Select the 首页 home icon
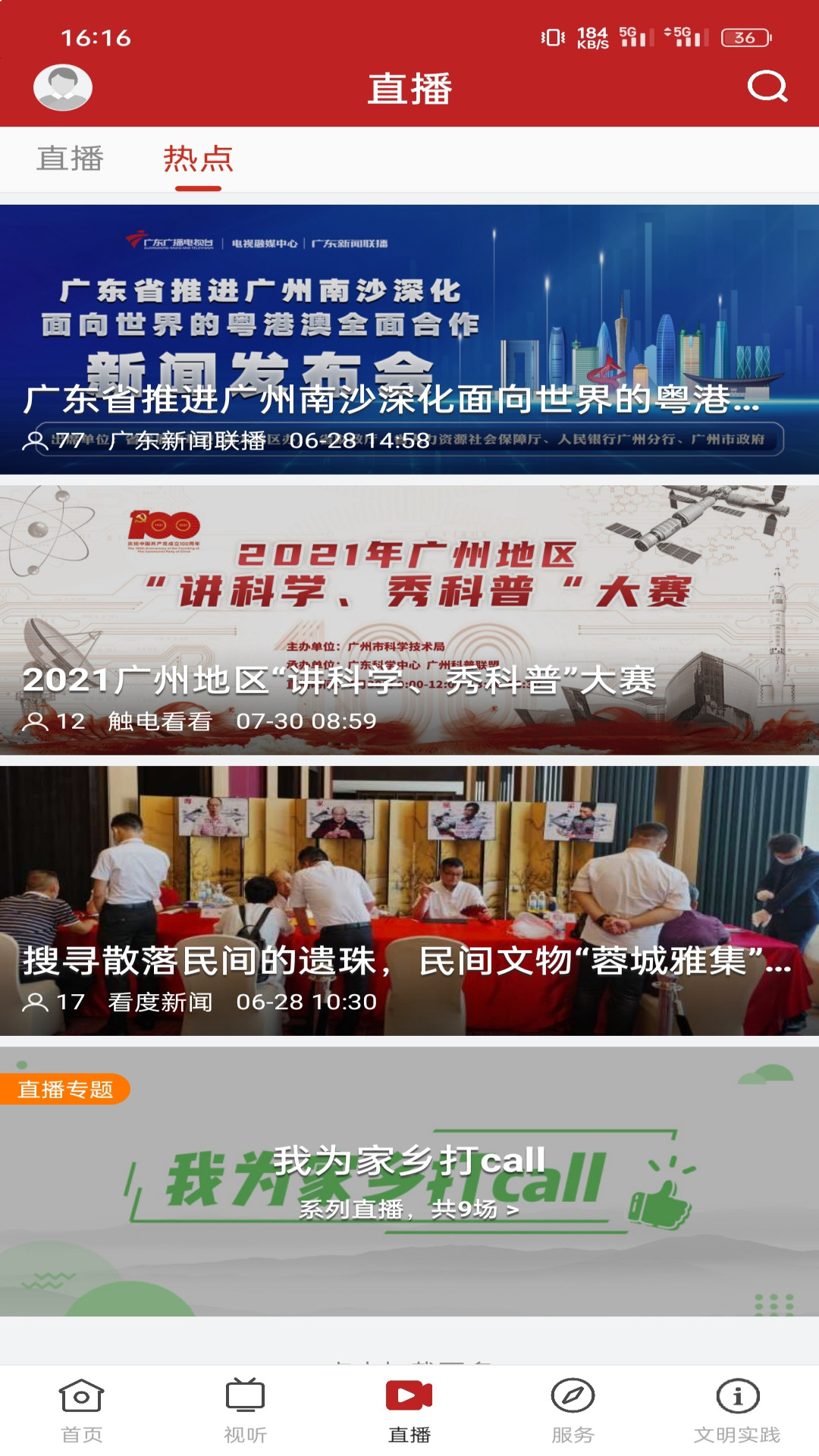The height and width of the screenshot is (1456, 819). 82,1411
